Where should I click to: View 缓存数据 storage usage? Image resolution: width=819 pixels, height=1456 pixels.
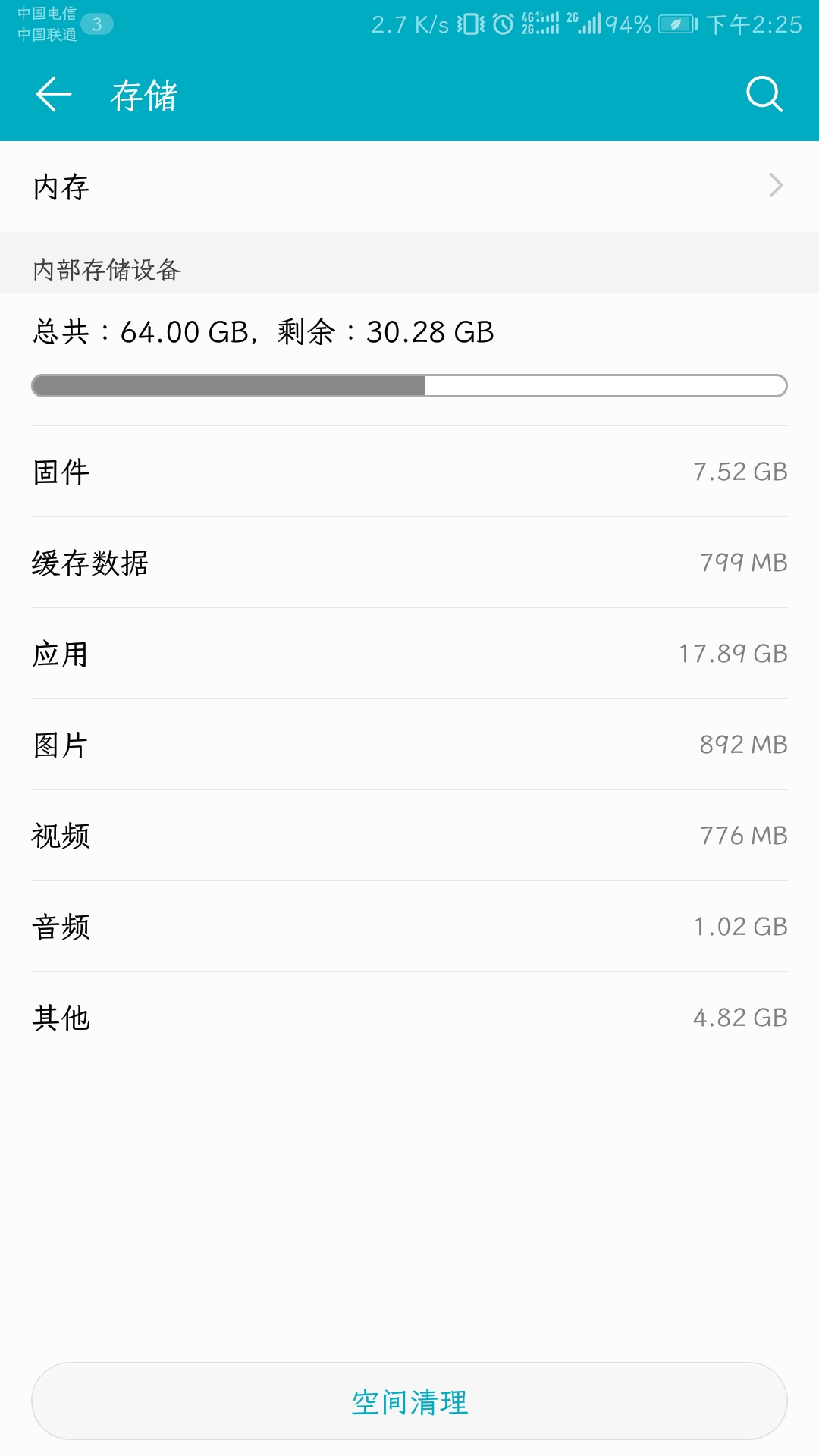[409, 563]
